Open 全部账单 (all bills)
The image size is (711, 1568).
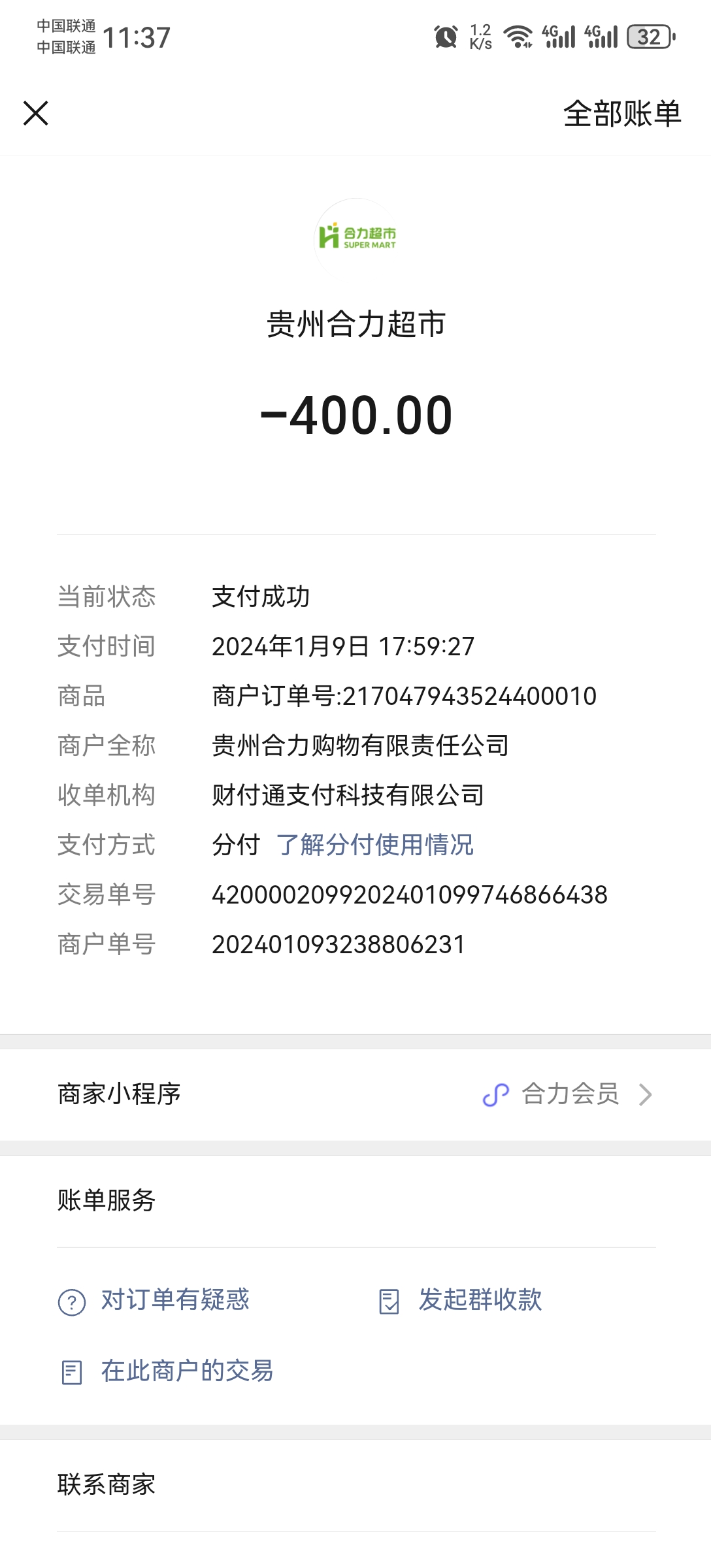[x=621, y=114]
